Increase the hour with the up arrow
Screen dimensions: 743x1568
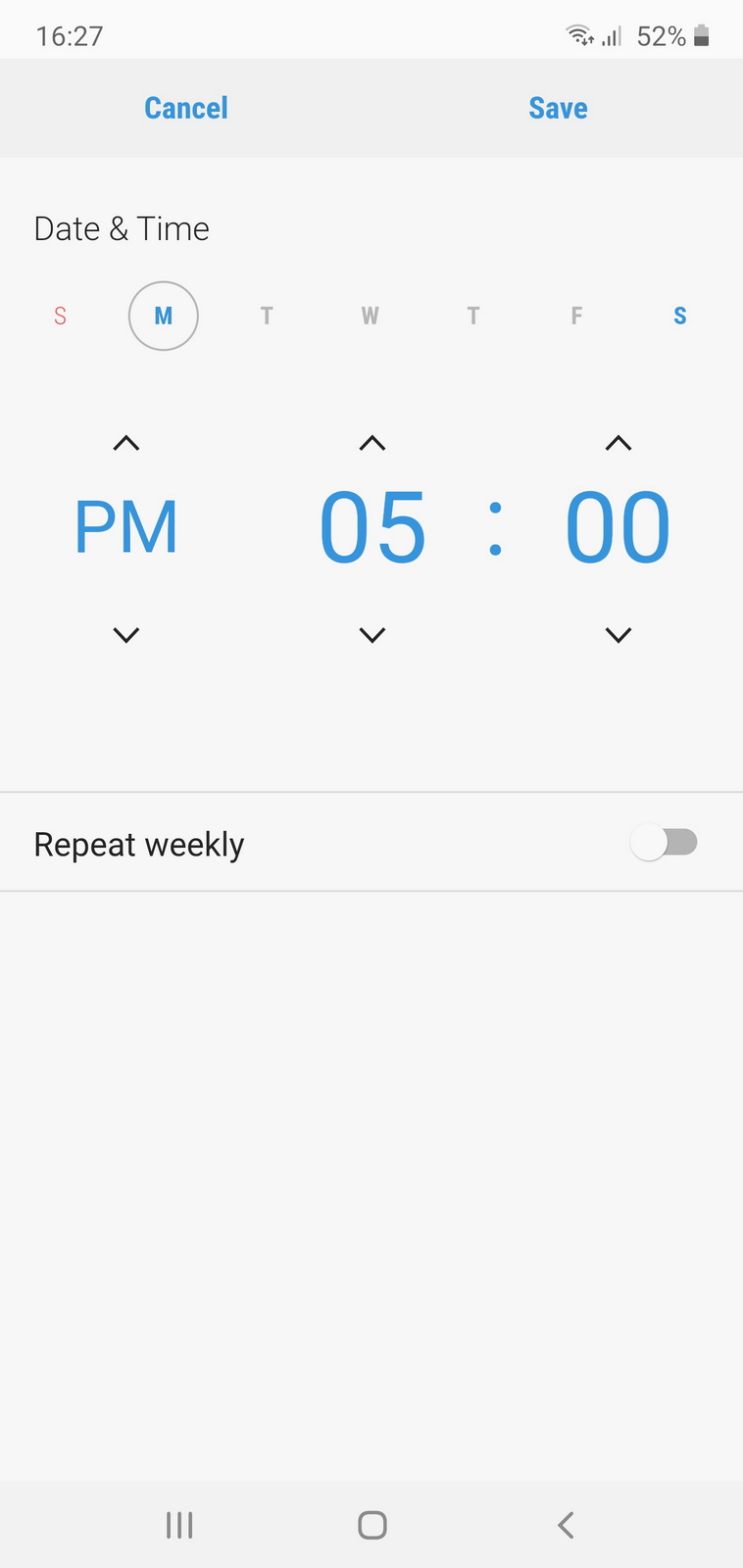point(372,443)
